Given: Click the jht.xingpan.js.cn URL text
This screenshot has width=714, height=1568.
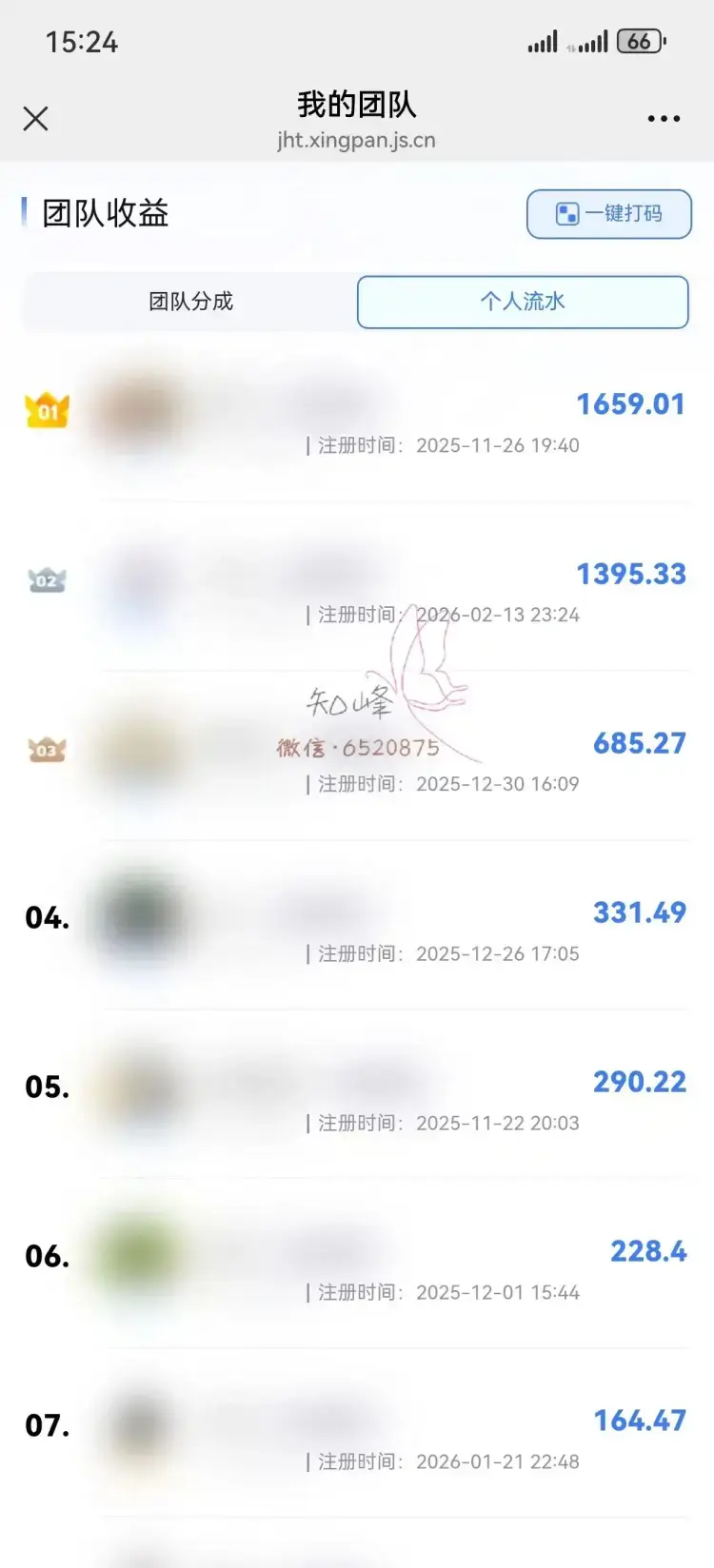Looking at the screenshot, I should point(357,140).
